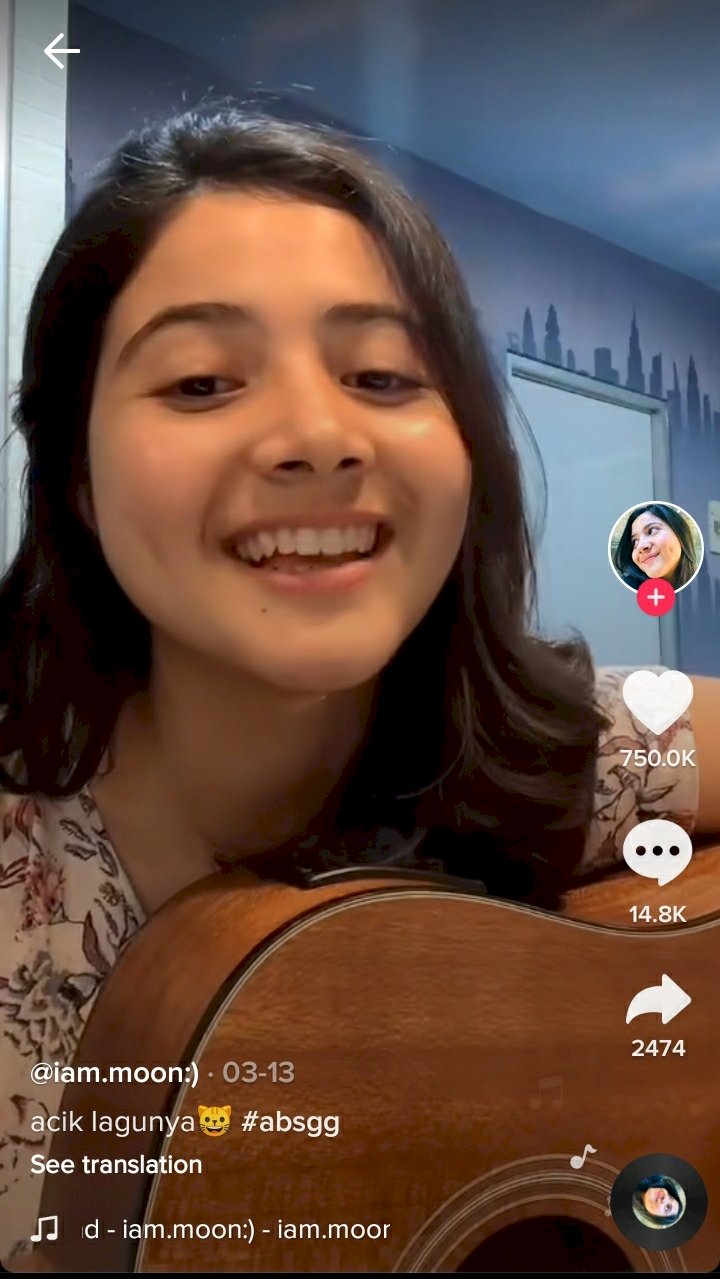The width and height of the screenshot is (720, 1279).
Task: Open the #absgg hashtag
Action: [290, 1122]
